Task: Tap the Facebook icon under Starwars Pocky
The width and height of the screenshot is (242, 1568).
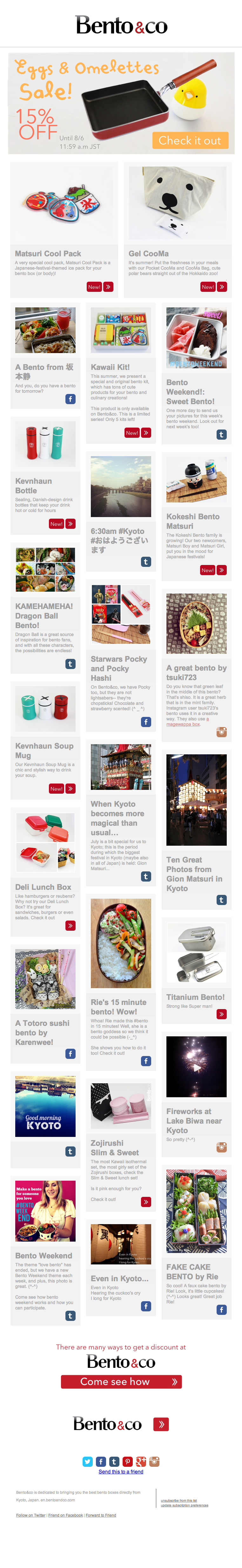Action: click(146, 722)
